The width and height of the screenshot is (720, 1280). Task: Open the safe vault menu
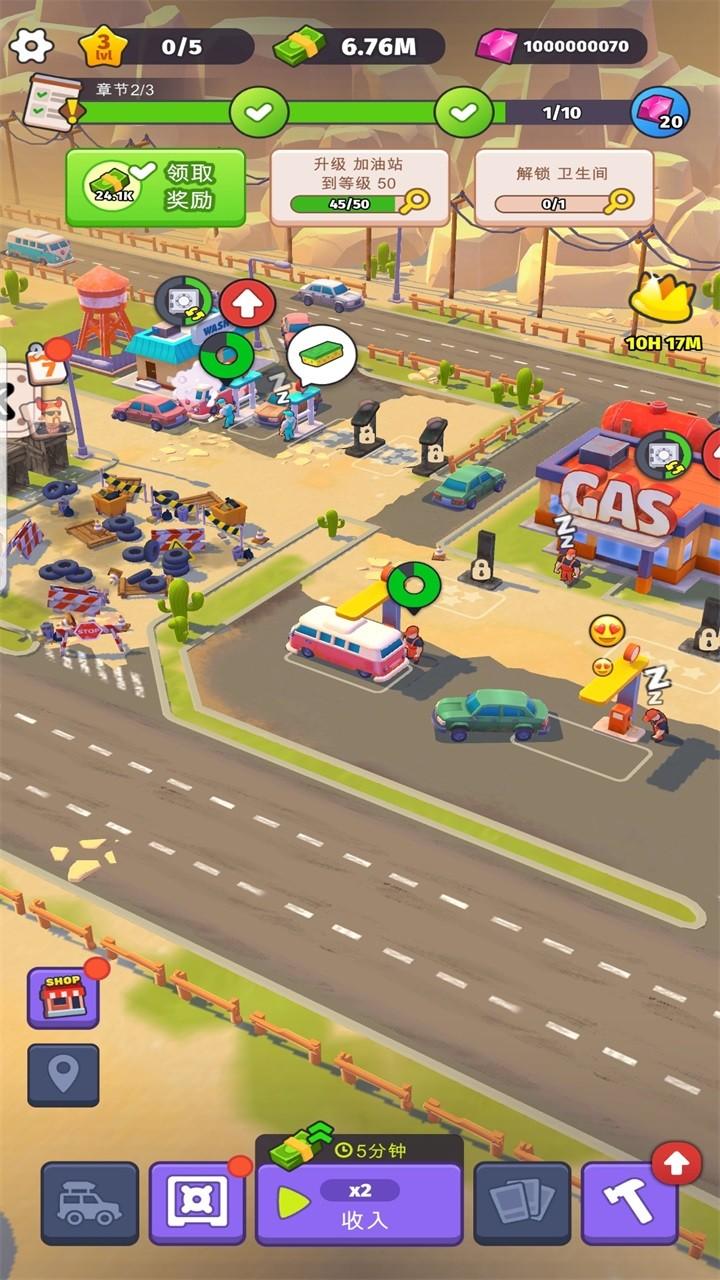point(197,1202)
